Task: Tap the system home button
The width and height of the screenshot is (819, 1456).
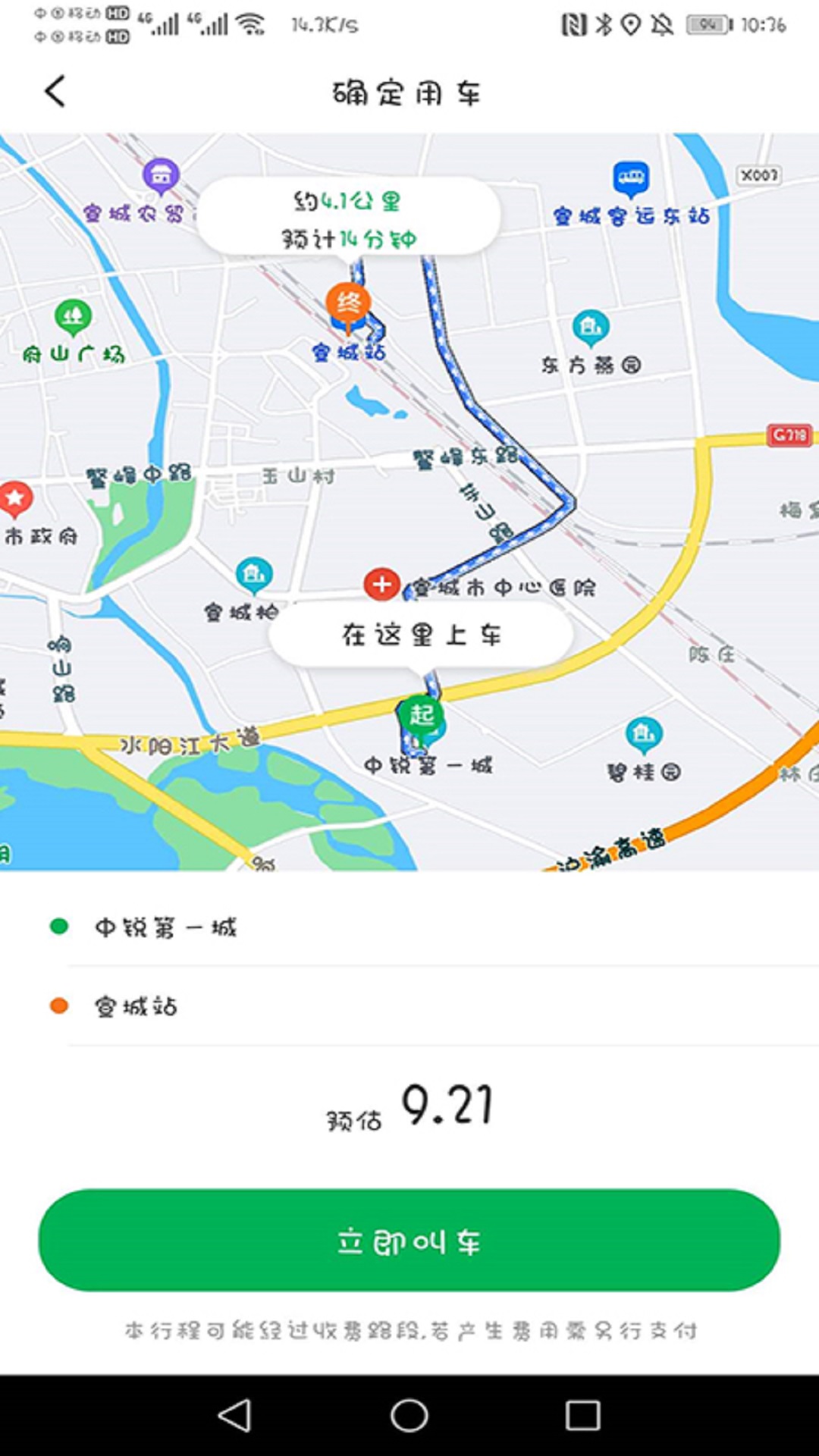Action: pyautogui.click(x=409, y=1415)
